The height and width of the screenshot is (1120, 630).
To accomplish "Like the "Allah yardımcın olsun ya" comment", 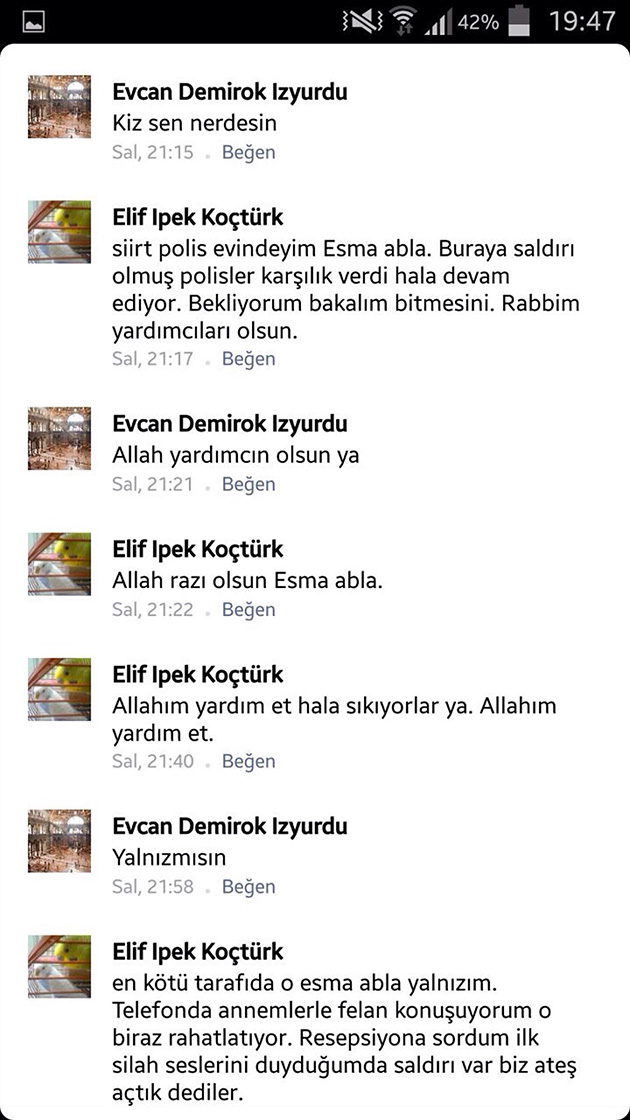I will [x=248, y=485].
